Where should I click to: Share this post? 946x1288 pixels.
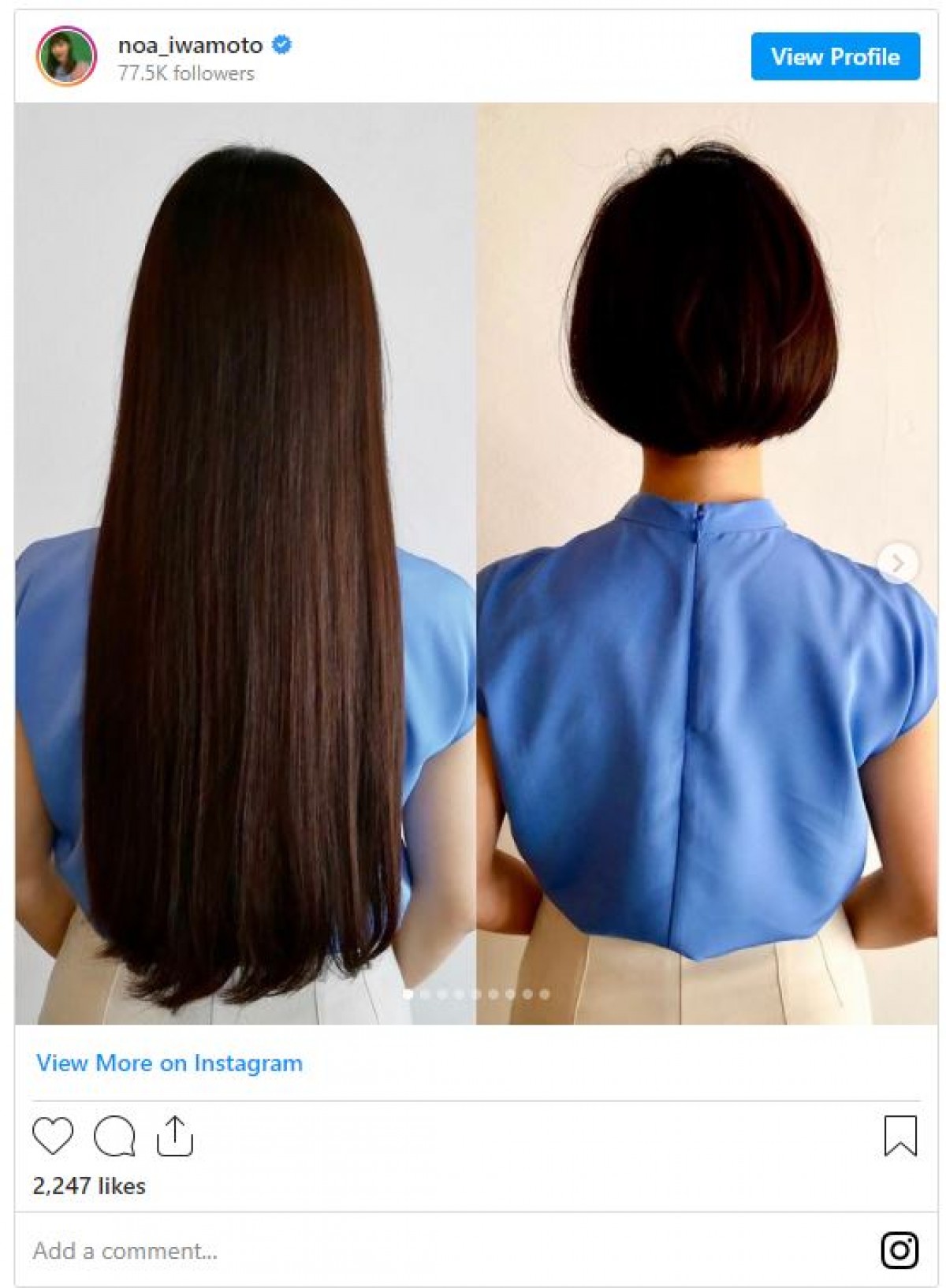coord(175,1136)
